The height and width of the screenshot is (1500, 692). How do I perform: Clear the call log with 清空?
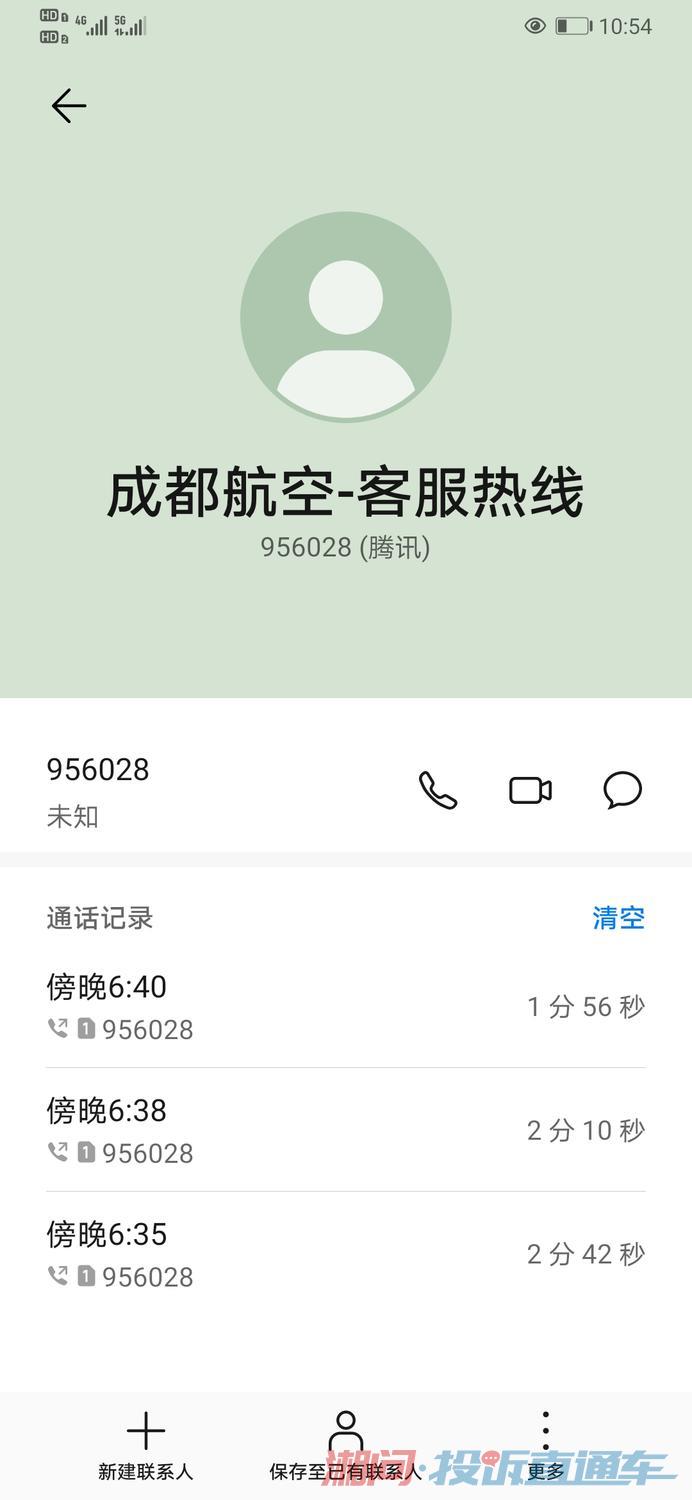coord(619,918)
